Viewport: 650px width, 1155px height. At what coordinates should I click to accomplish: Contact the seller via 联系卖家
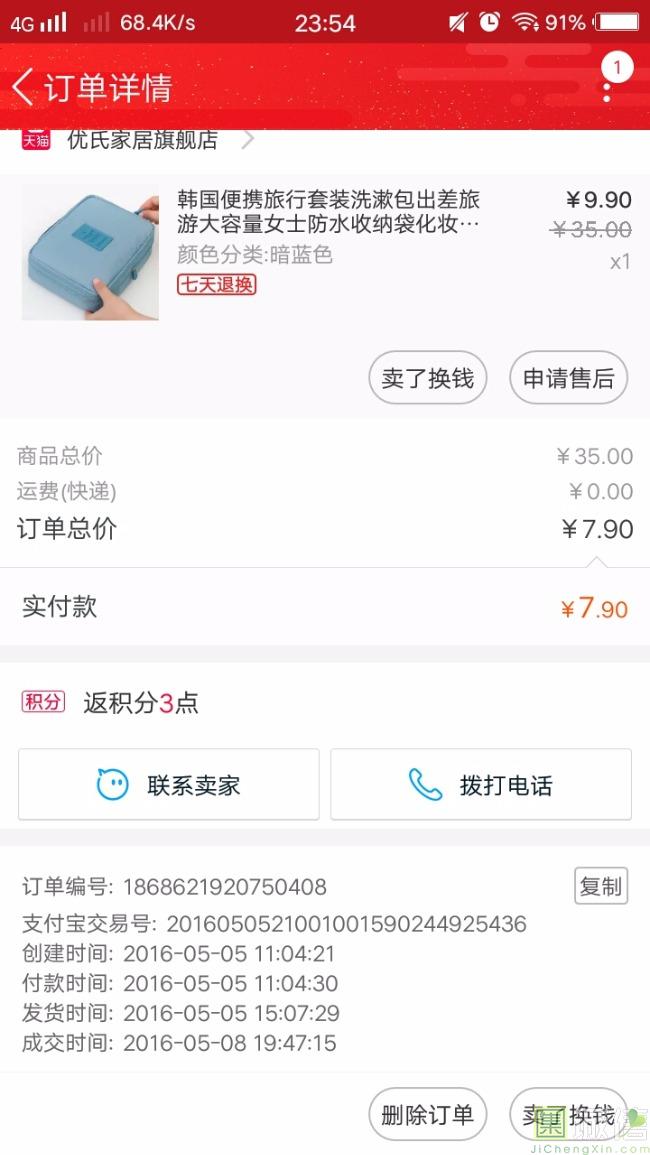click(x=169, y=785)
